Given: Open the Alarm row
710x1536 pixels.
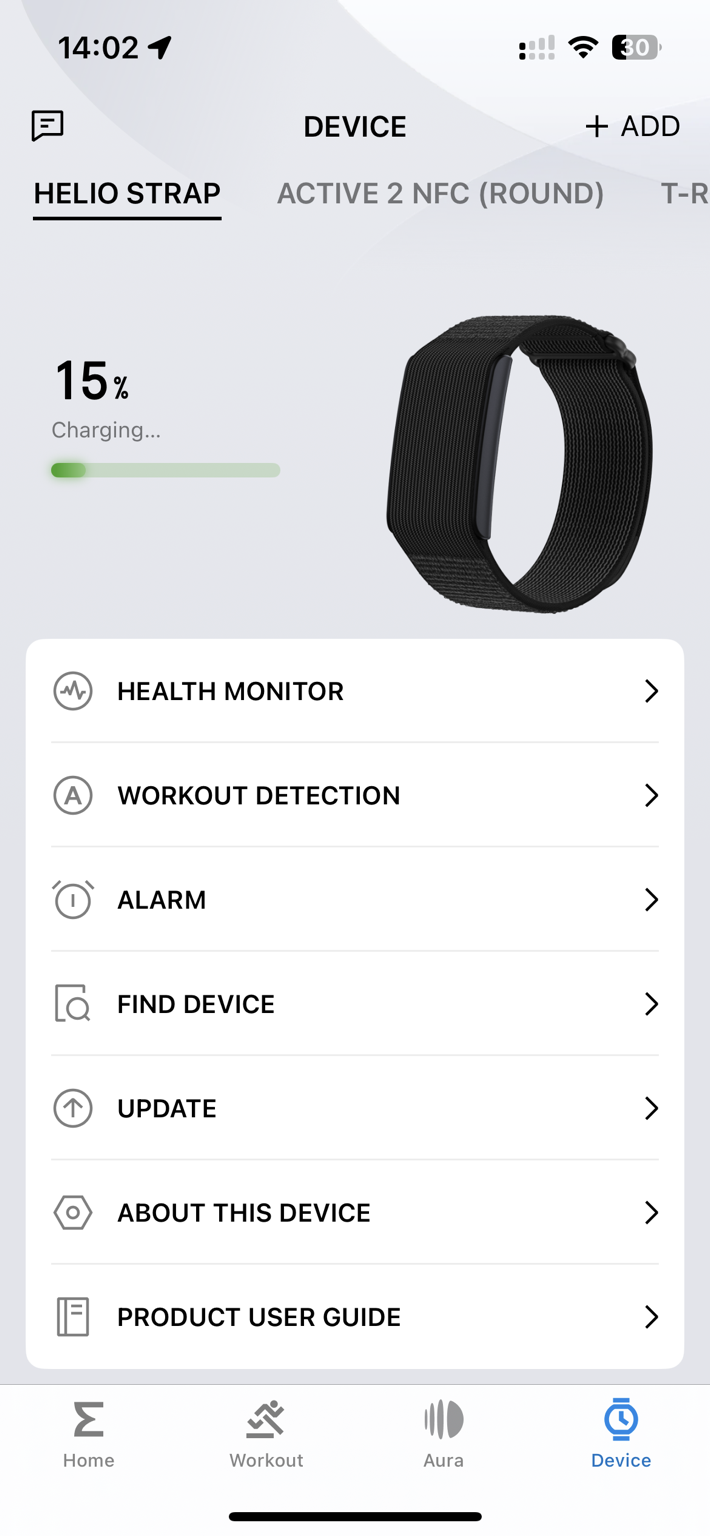Looking at the screenshot, I should (x=355, y=900).
